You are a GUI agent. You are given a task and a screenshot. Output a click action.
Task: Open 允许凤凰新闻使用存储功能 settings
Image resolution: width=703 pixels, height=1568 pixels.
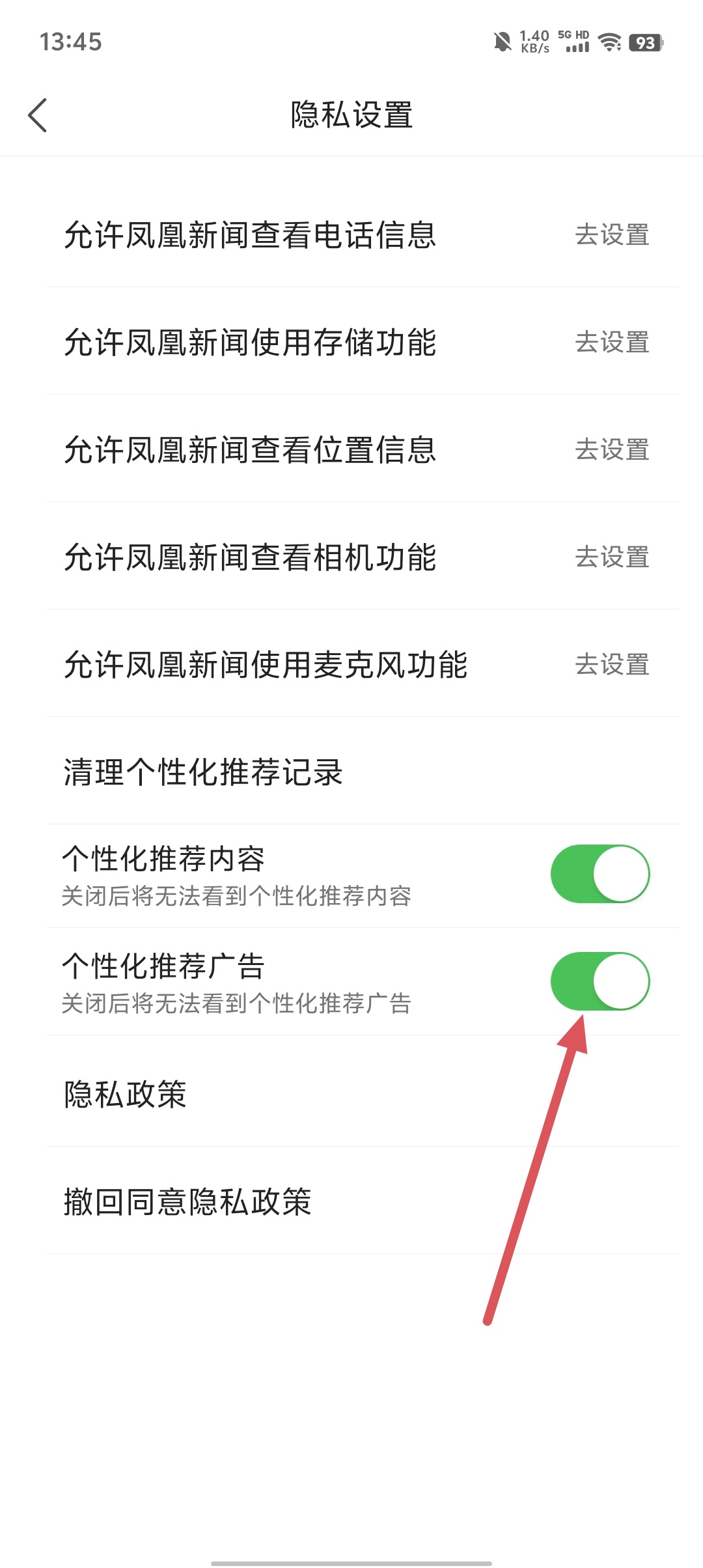point(612,343)
